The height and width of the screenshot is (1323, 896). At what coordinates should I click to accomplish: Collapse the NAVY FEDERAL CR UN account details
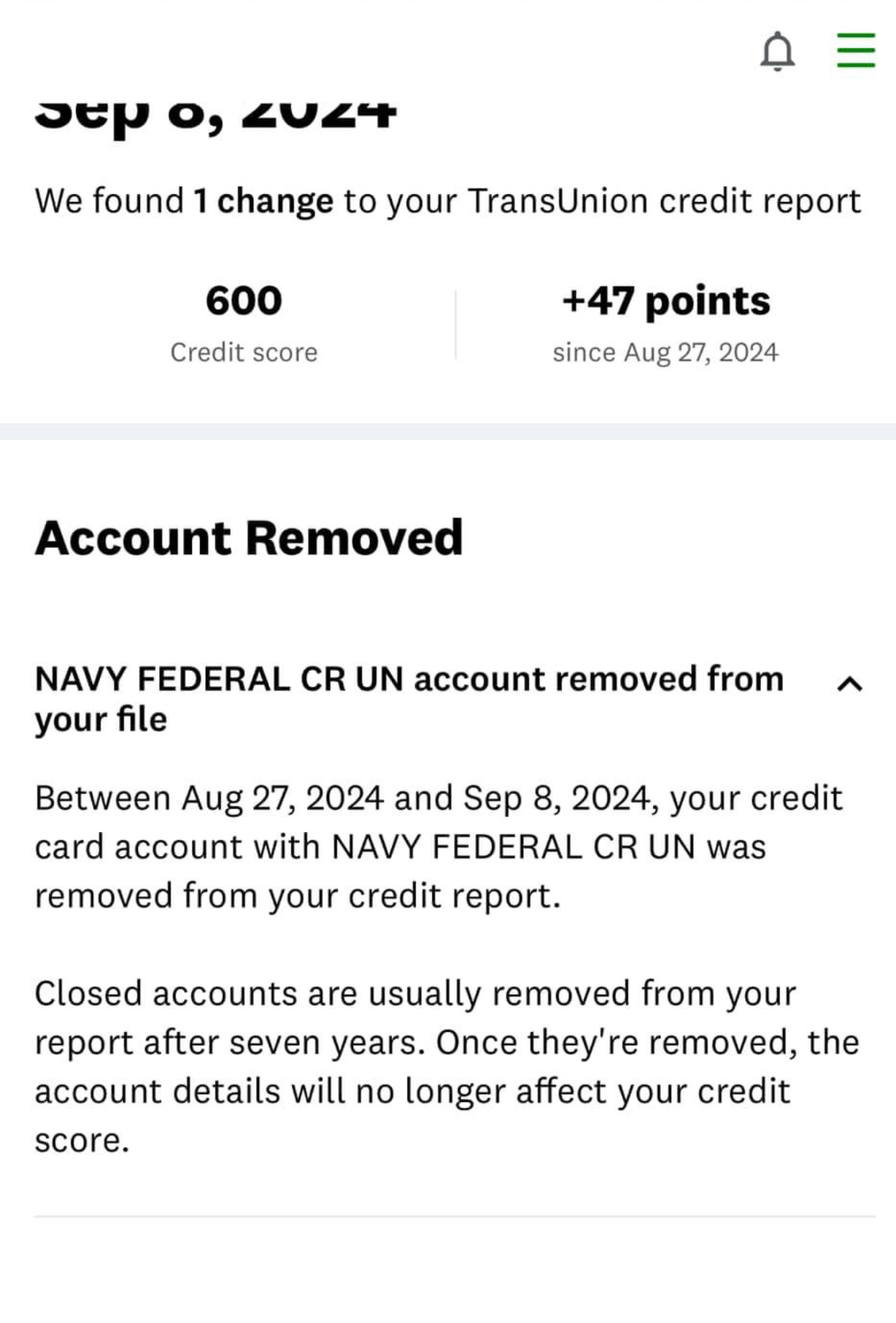coord(849,684)
